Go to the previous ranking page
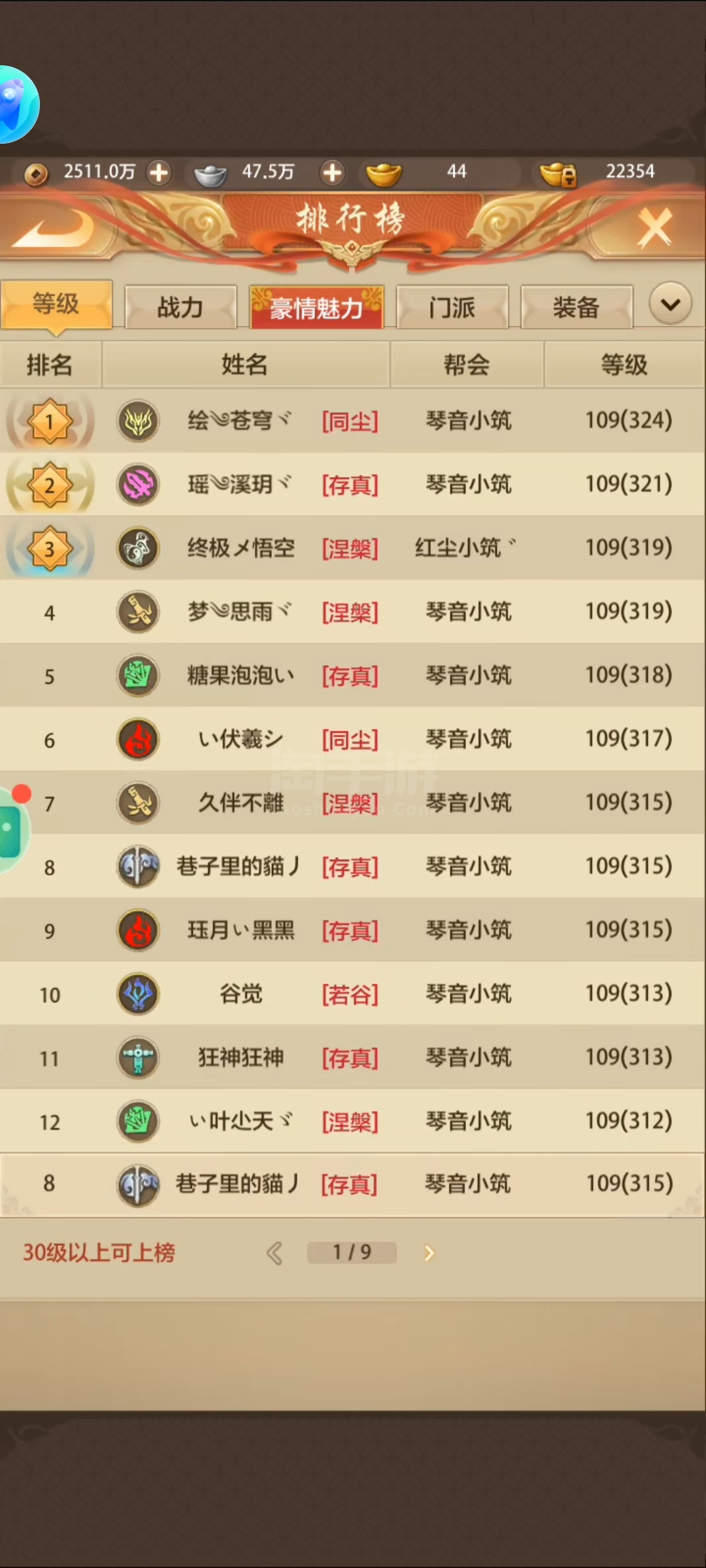The width and height of the screenshot is (706, 1568). (x=275, y=1253)
